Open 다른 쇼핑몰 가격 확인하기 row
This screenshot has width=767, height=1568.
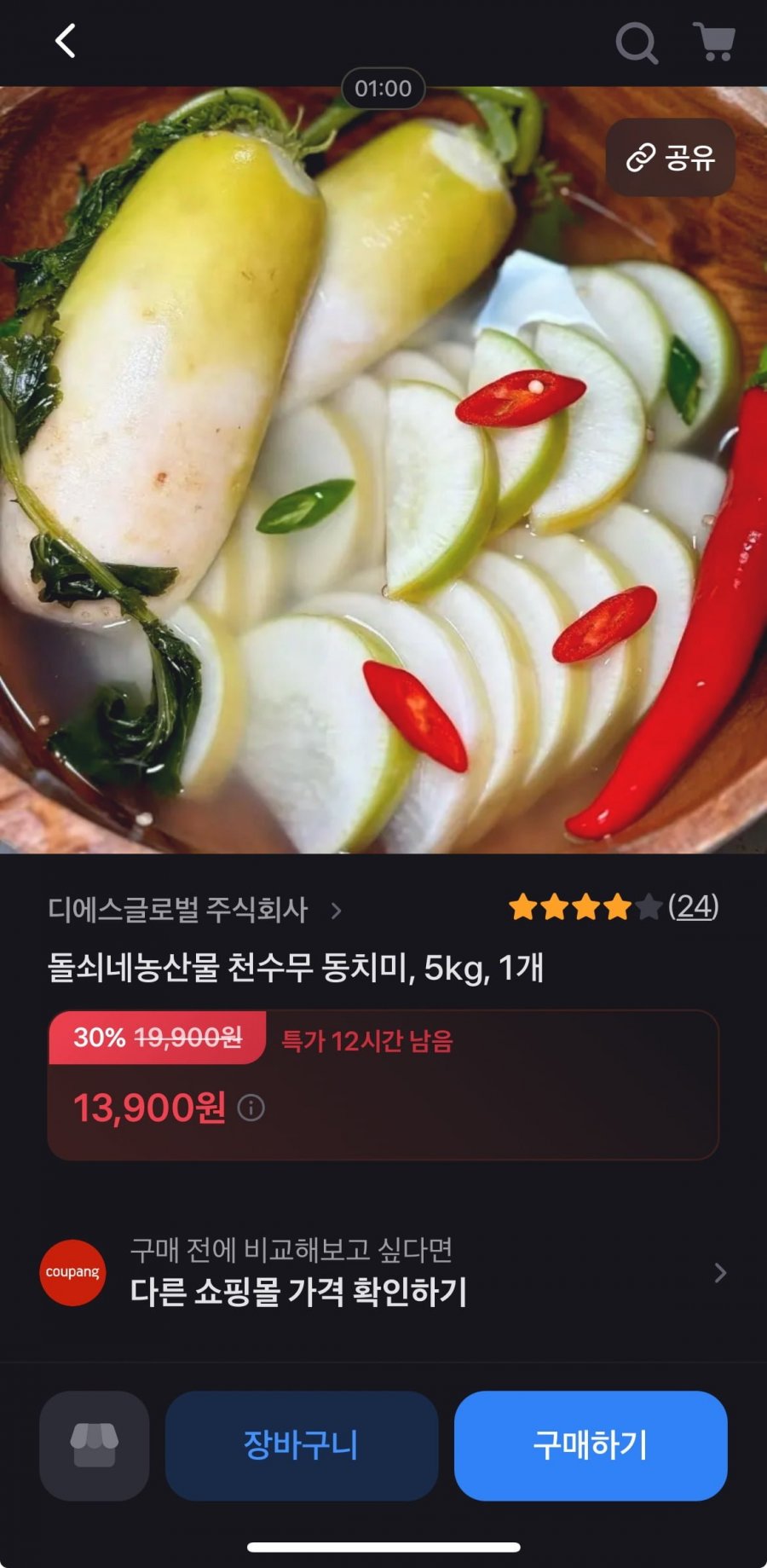tap(383, 1272)
